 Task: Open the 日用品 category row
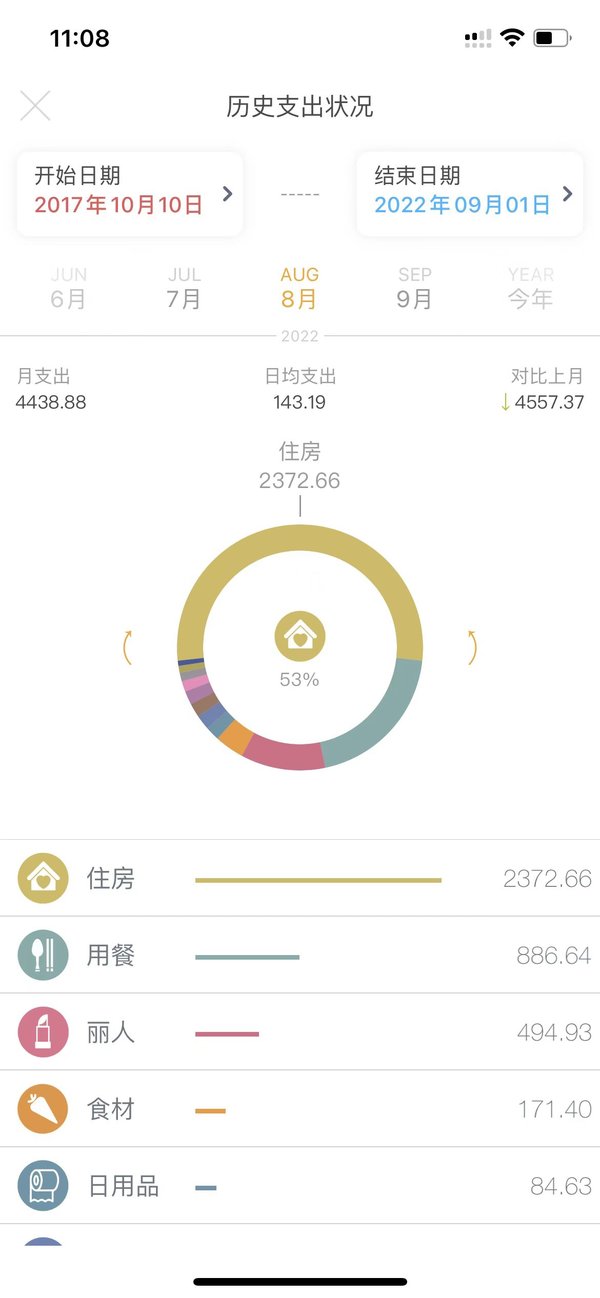tap(300, 1187)
